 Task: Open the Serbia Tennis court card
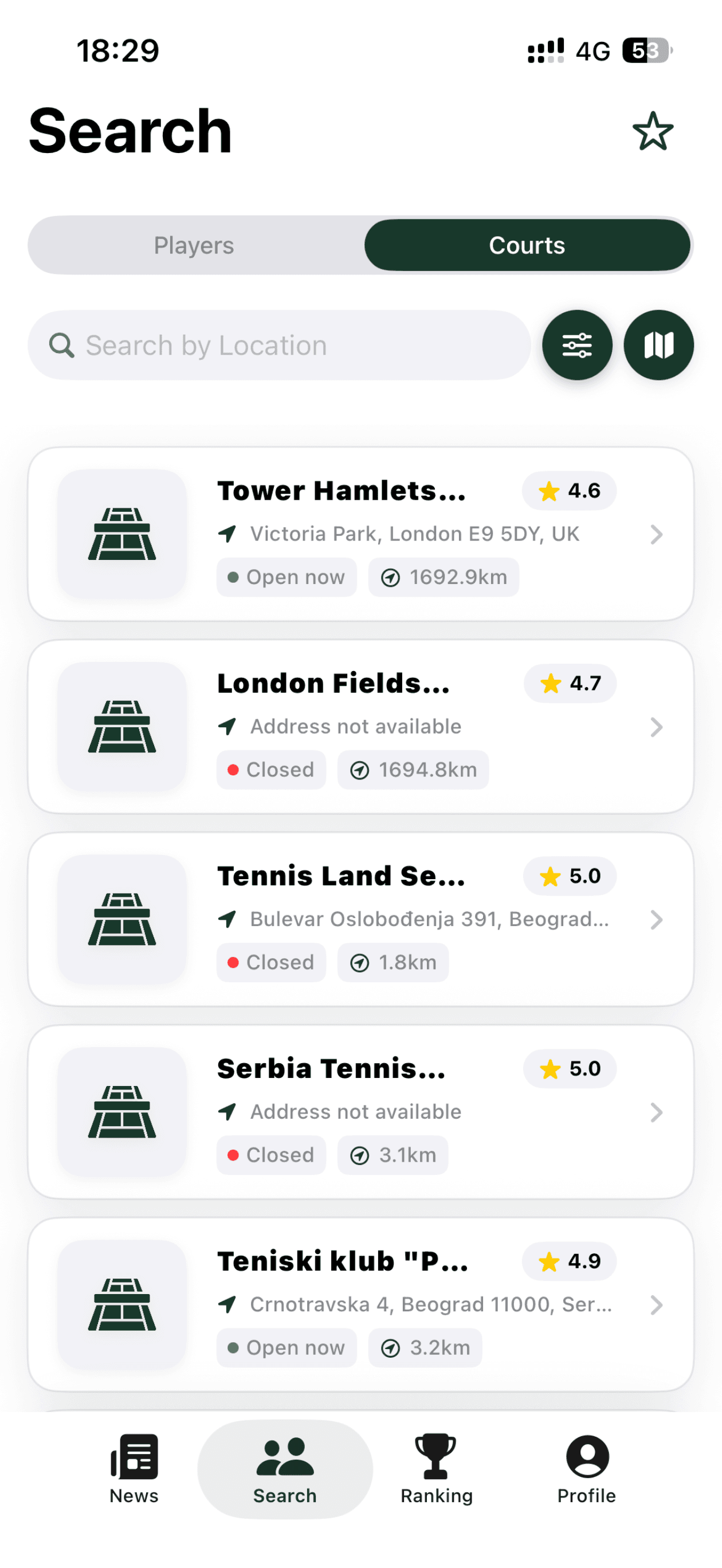pos(360,1112)
